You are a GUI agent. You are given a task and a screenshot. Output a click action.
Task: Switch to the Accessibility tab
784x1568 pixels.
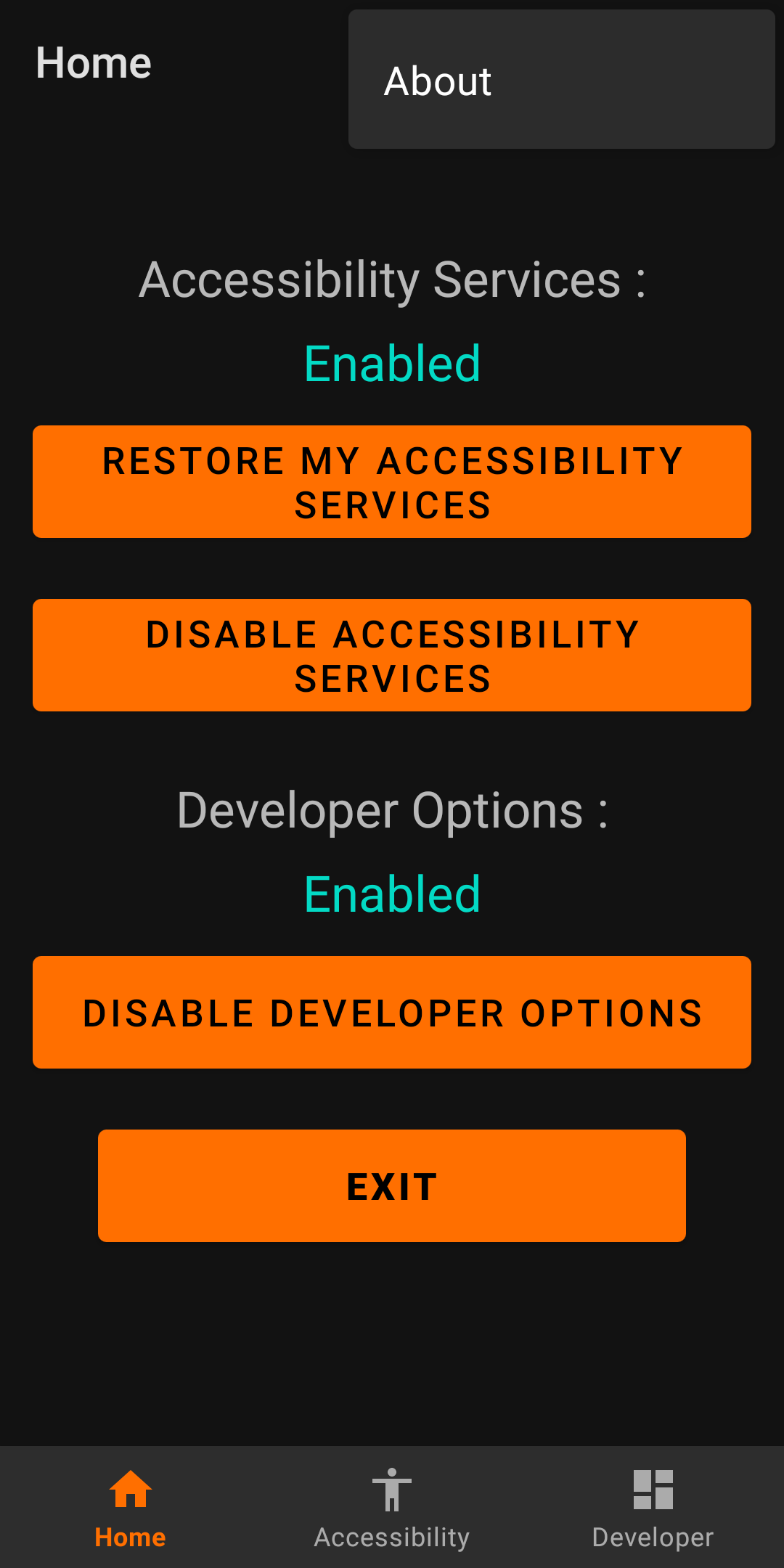[392, 1508]
